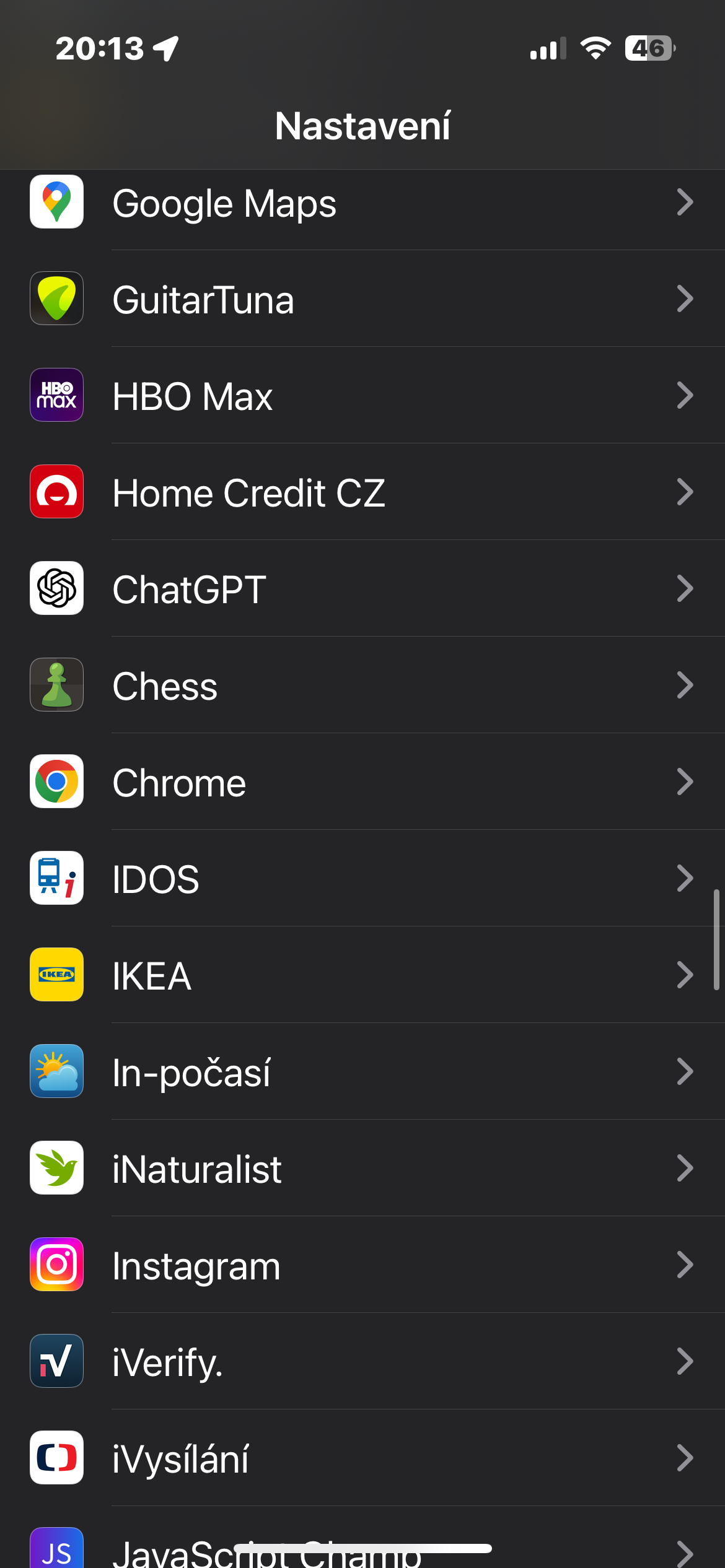Open iNaturalist settings
This screenshot has height=1568, width=725.
(362, 1169)
